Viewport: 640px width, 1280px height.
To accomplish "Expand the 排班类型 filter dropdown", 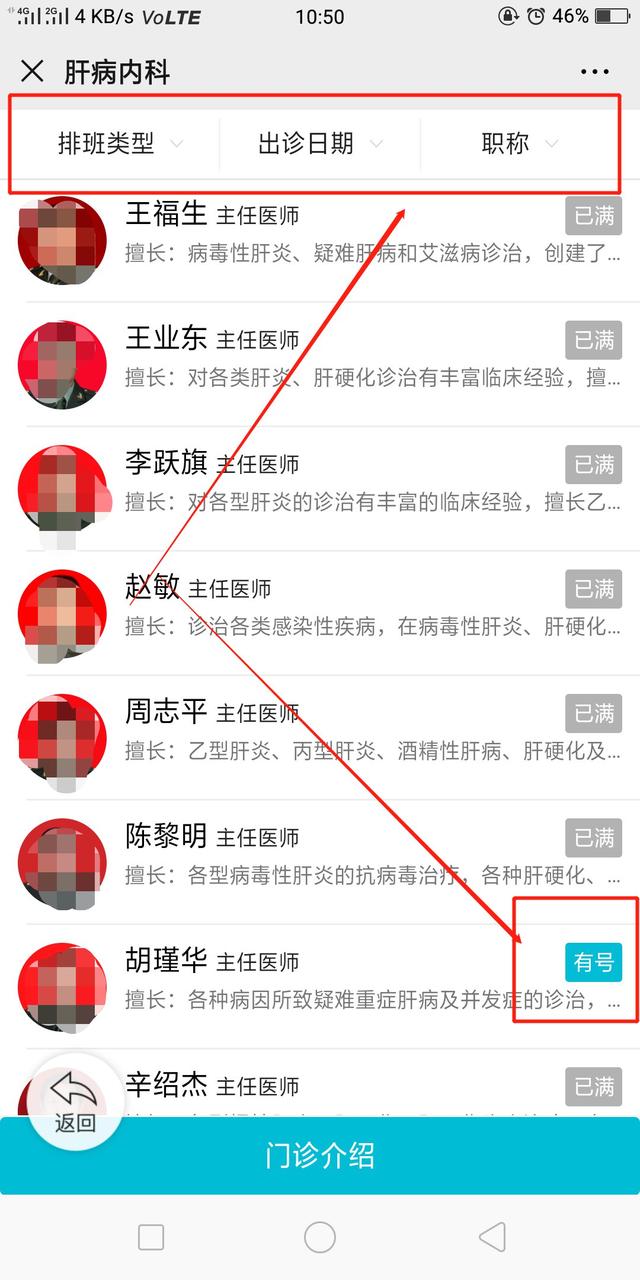I will [119, 144].
